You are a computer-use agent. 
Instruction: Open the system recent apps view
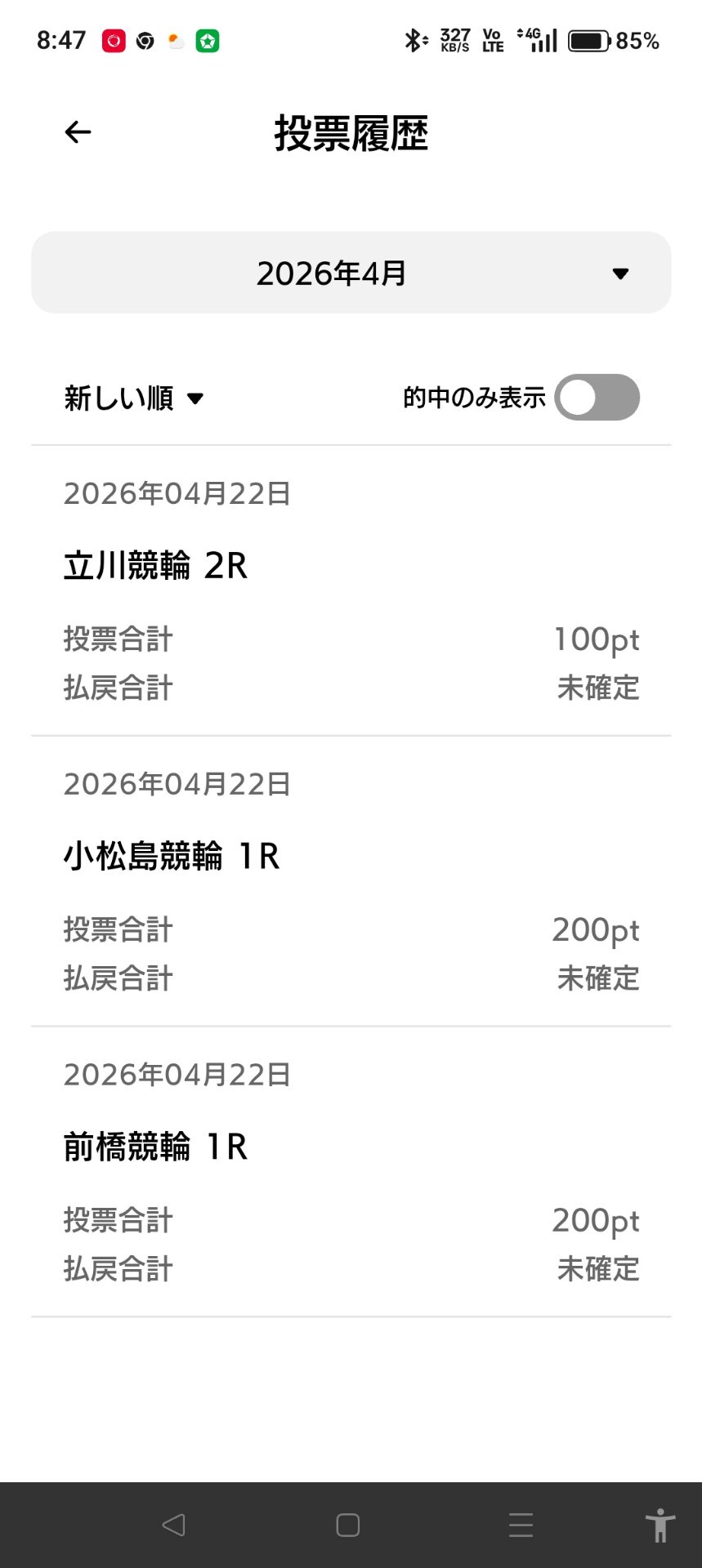click(521, 1525)
